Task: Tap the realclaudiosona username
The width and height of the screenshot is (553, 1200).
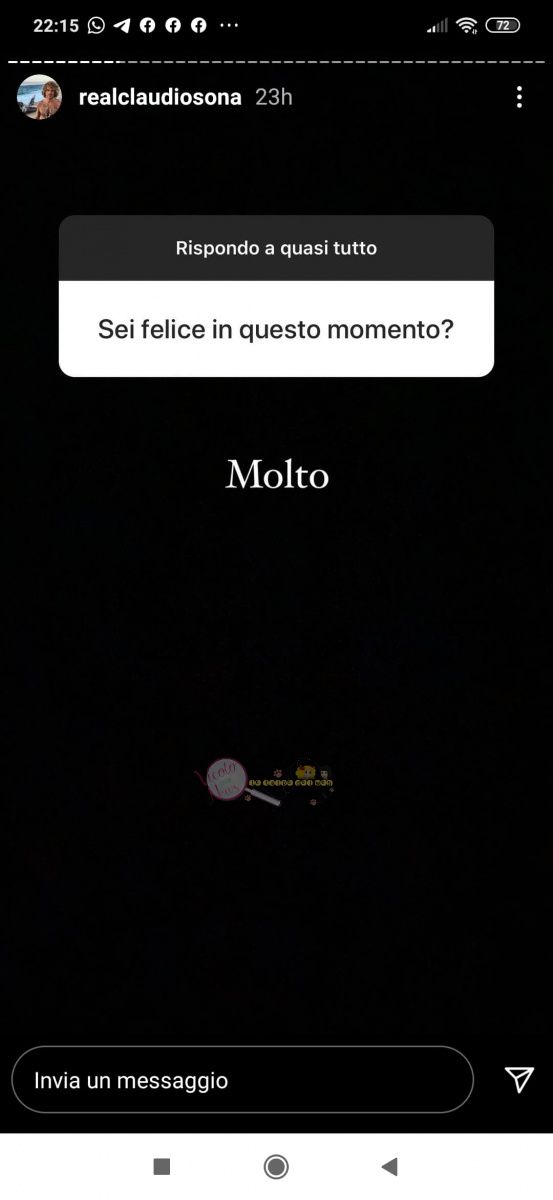Action: 160,97
